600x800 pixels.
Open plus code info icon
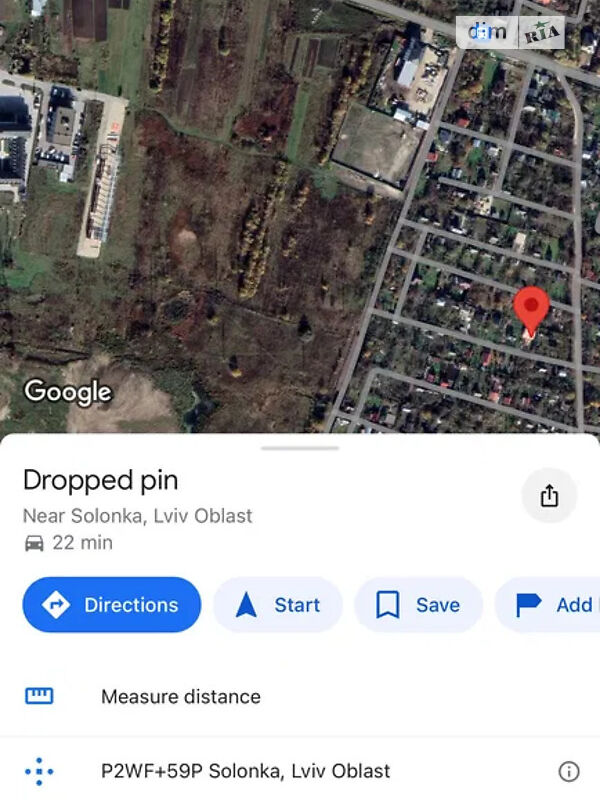[568, 771]
